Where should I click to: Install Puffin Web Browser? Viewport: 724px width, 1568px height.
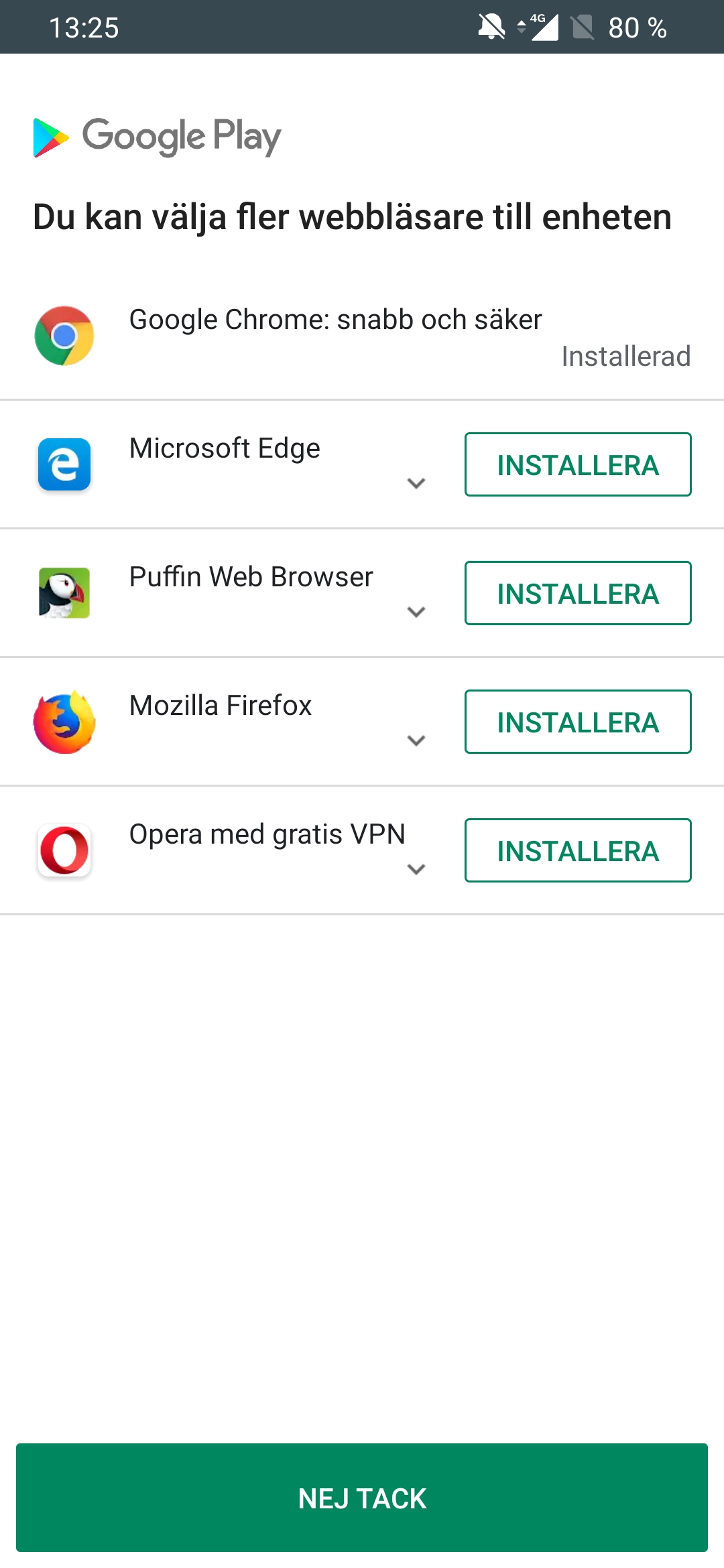[x=578, y=593]
